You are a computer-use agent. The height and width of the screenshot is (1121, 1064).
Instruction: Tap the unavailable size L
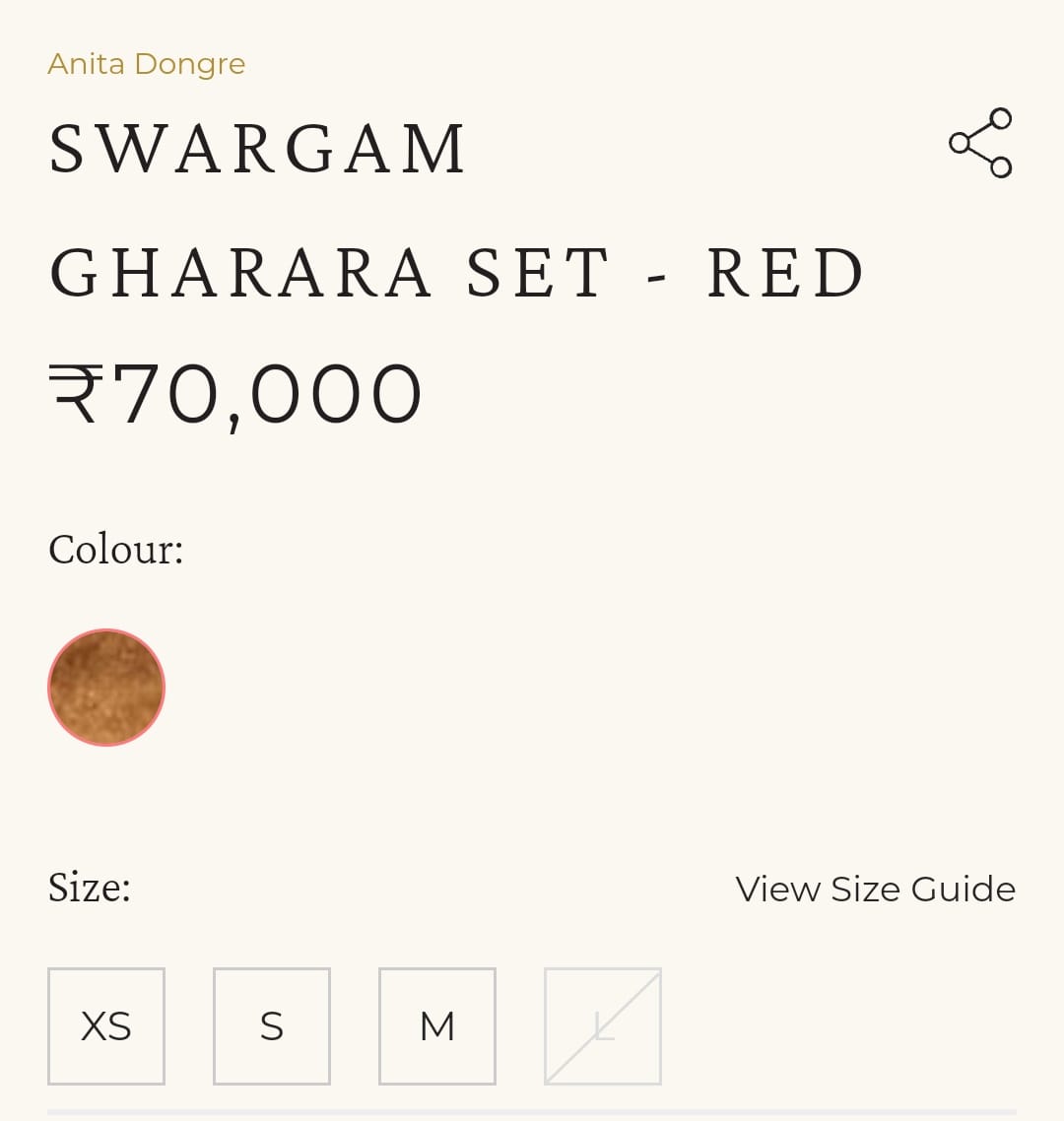[x=603, y=1025]
